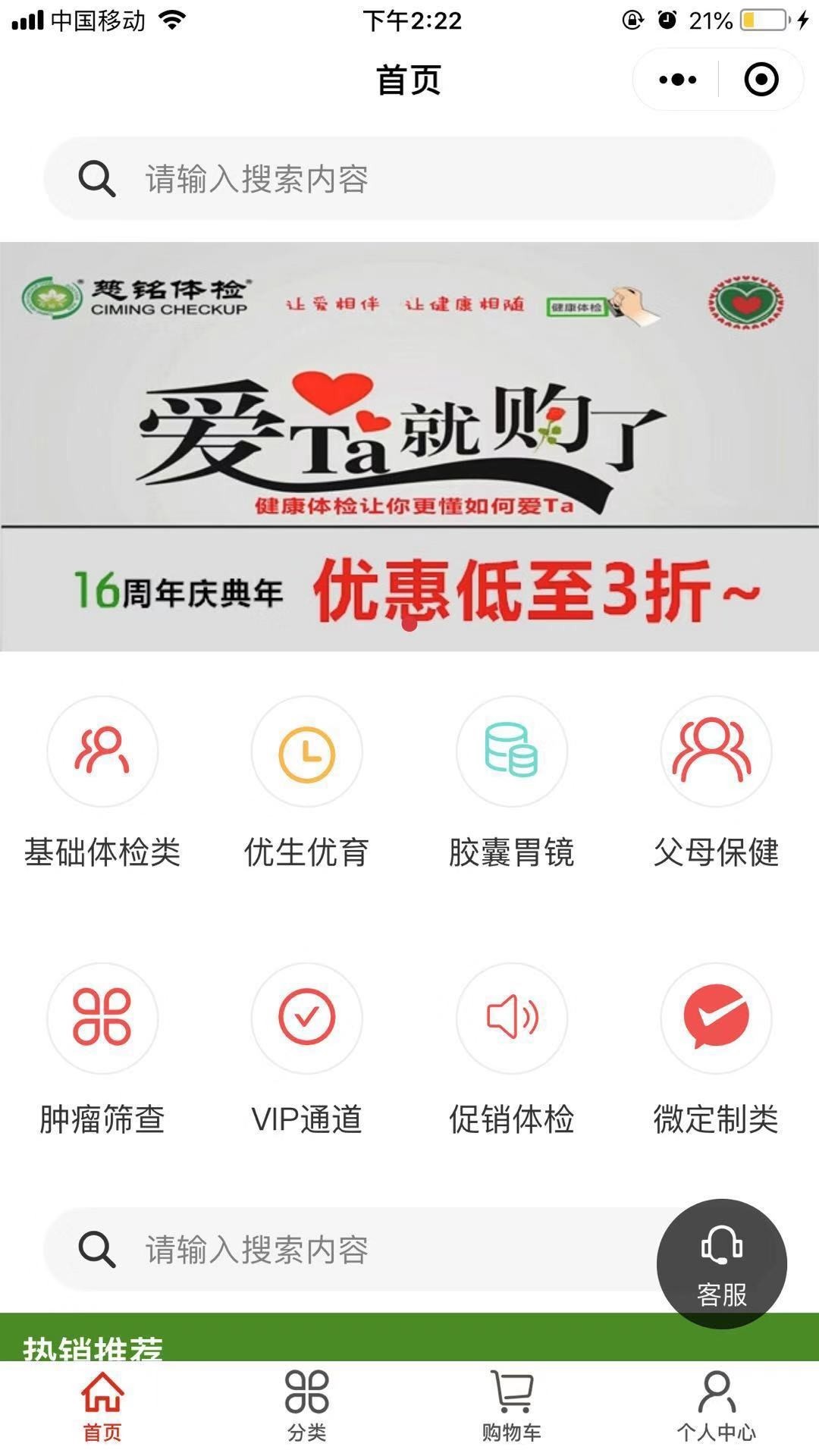Image resolution: width=819 pixels, height=1456 pixels.
Task: Open the mini program more options menu
Action: [677, 80]
